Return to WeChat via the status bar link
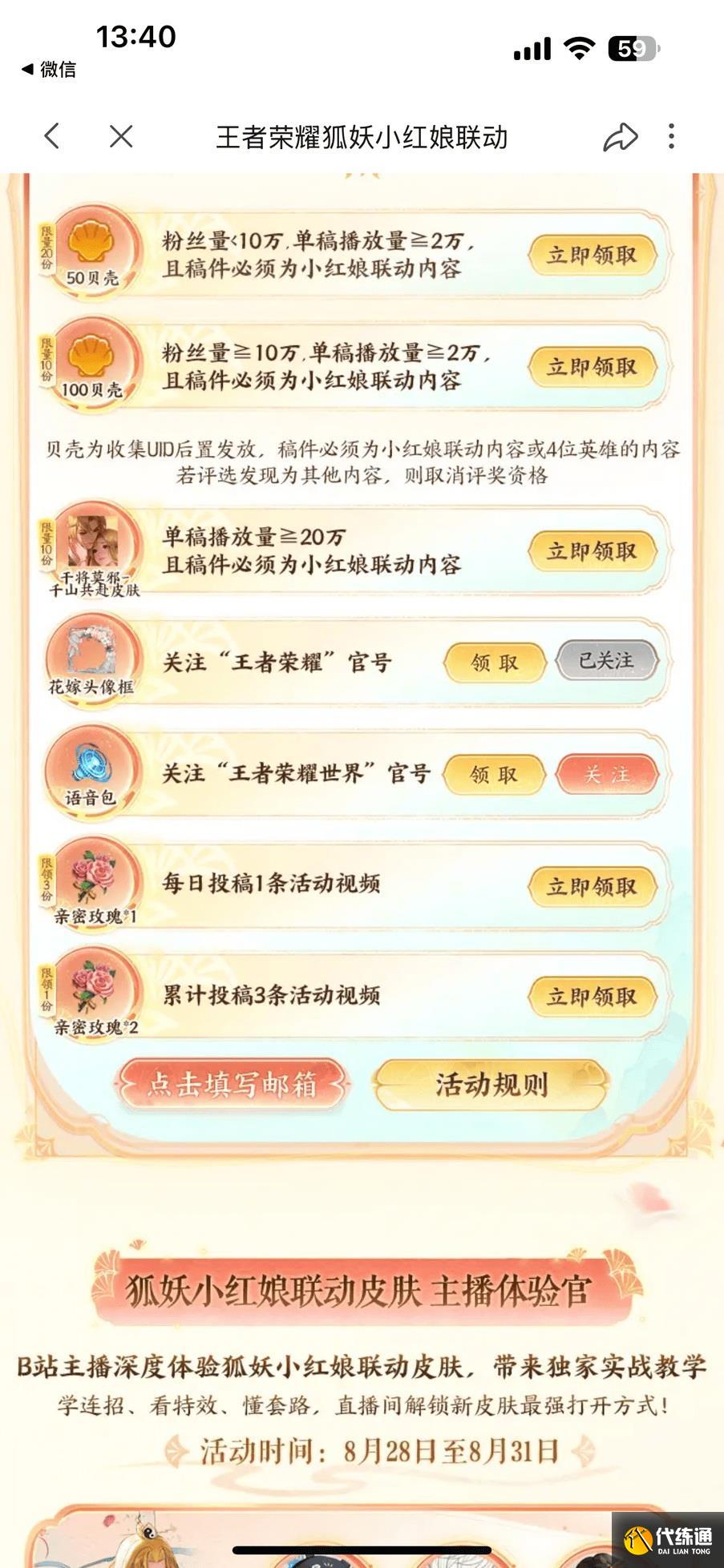The image size is (724, 1568). (50, 70)
